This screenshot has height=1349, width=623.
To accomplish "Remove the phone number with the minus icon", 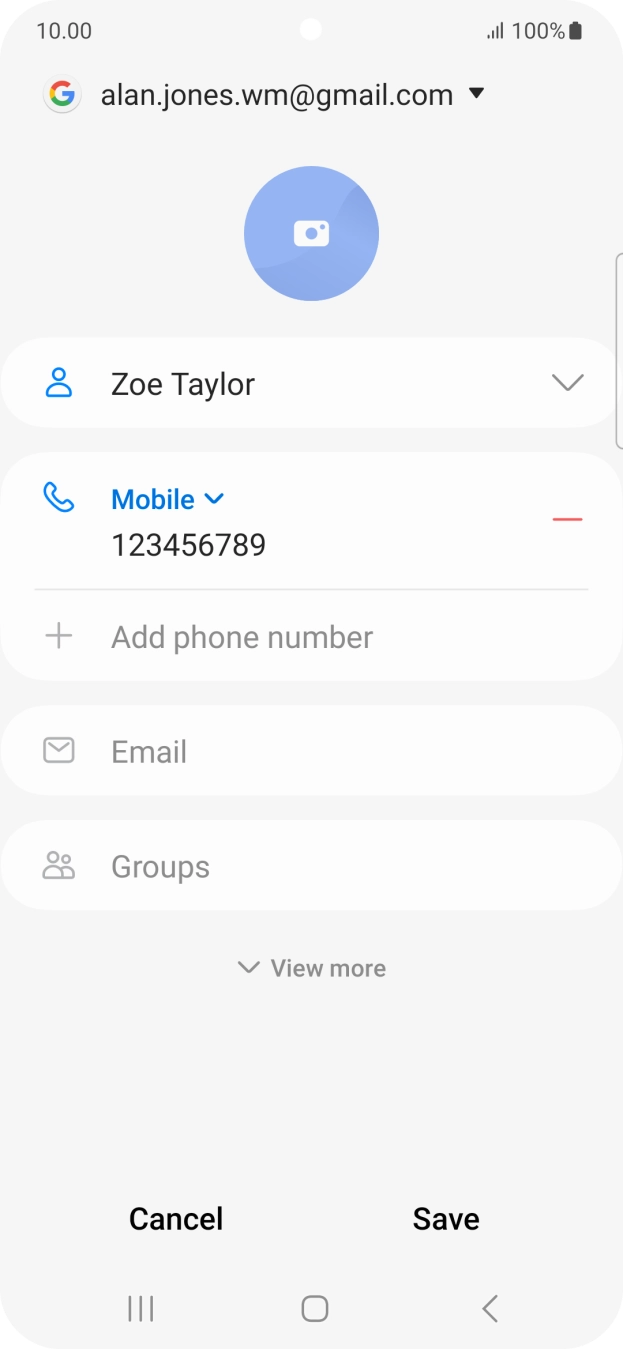I will point(567,520).
